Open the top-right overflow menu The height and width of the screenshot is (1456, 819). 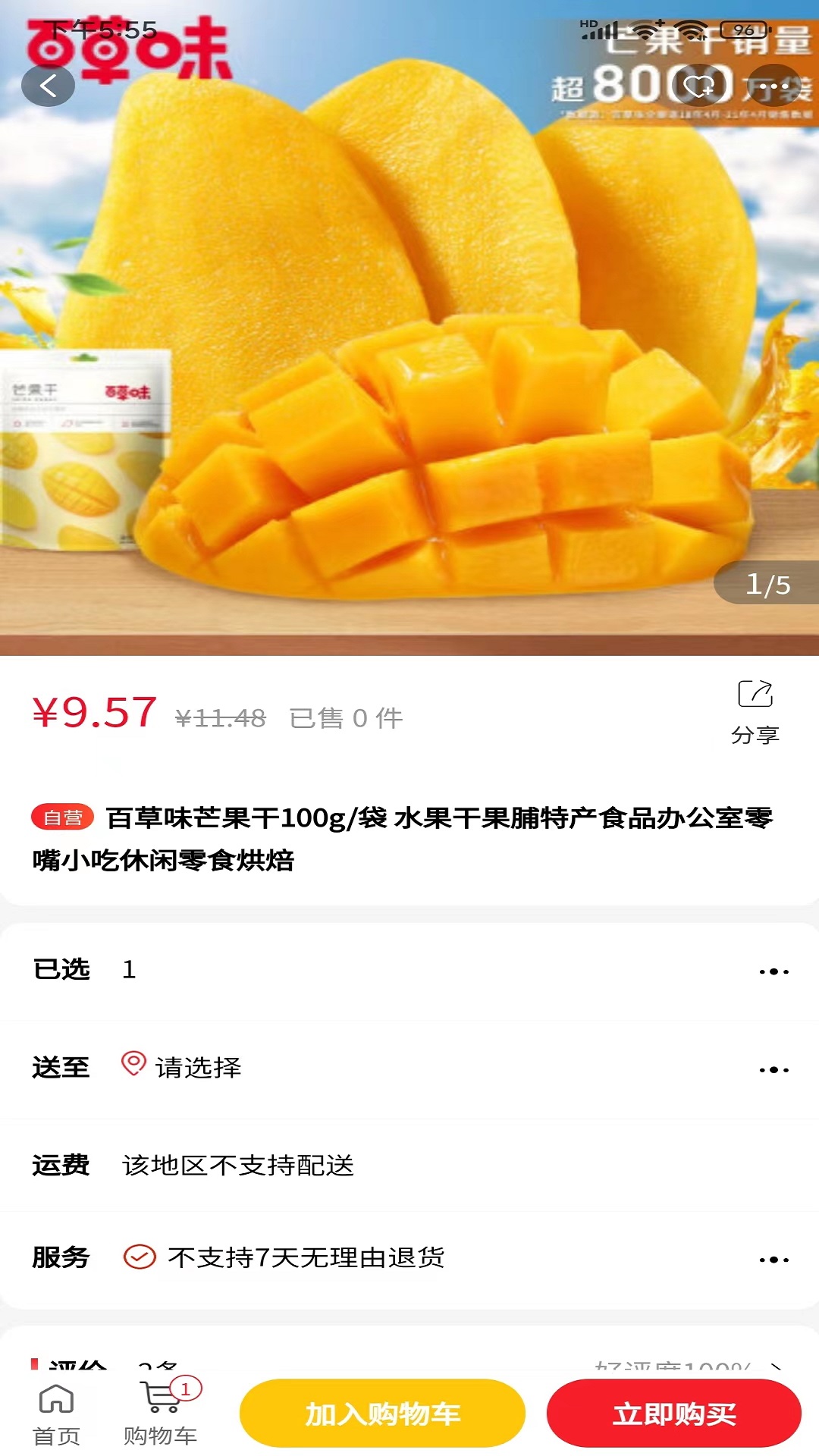(x=773, y=86)
